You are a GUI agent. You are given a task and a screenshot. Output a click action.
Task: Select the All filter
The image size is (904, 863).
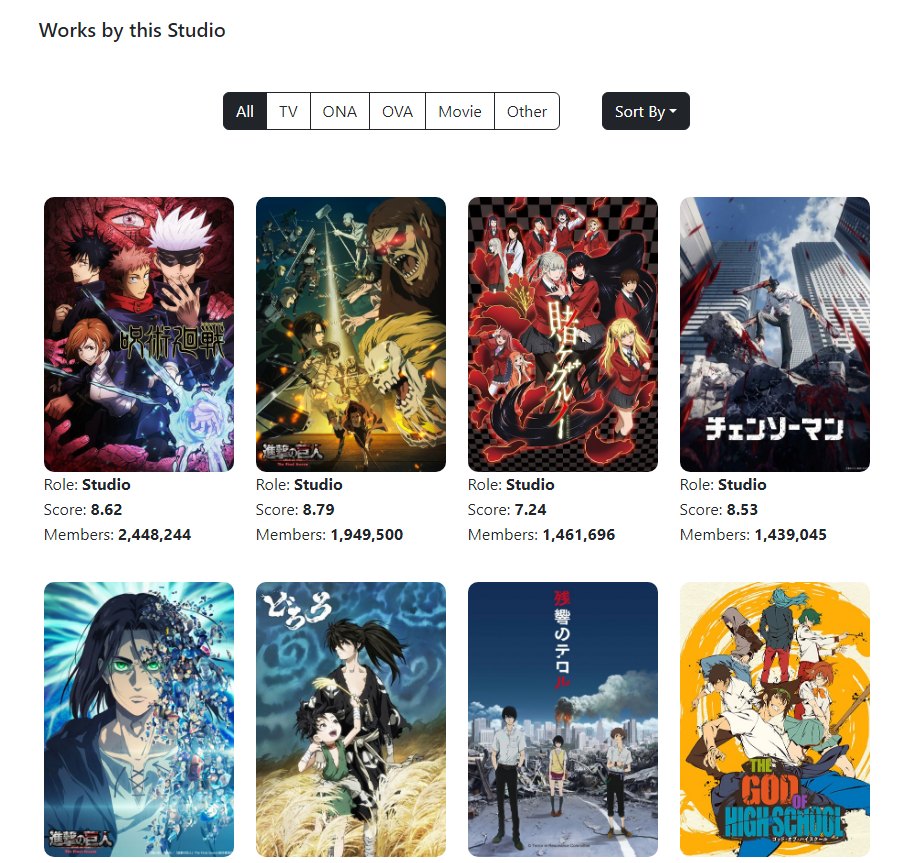(245, 111)
